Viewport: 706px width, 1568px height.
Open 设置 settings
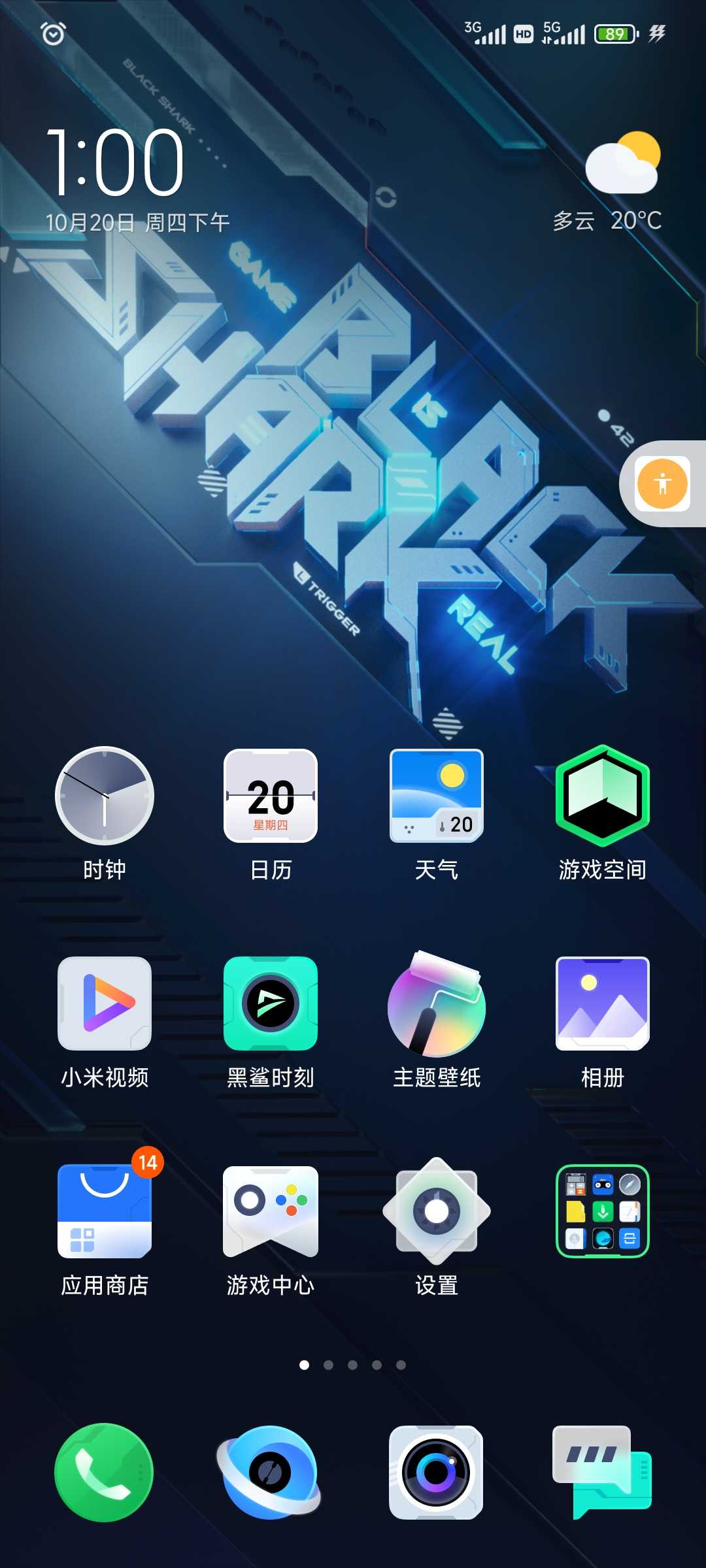[x=437, y=1212]
